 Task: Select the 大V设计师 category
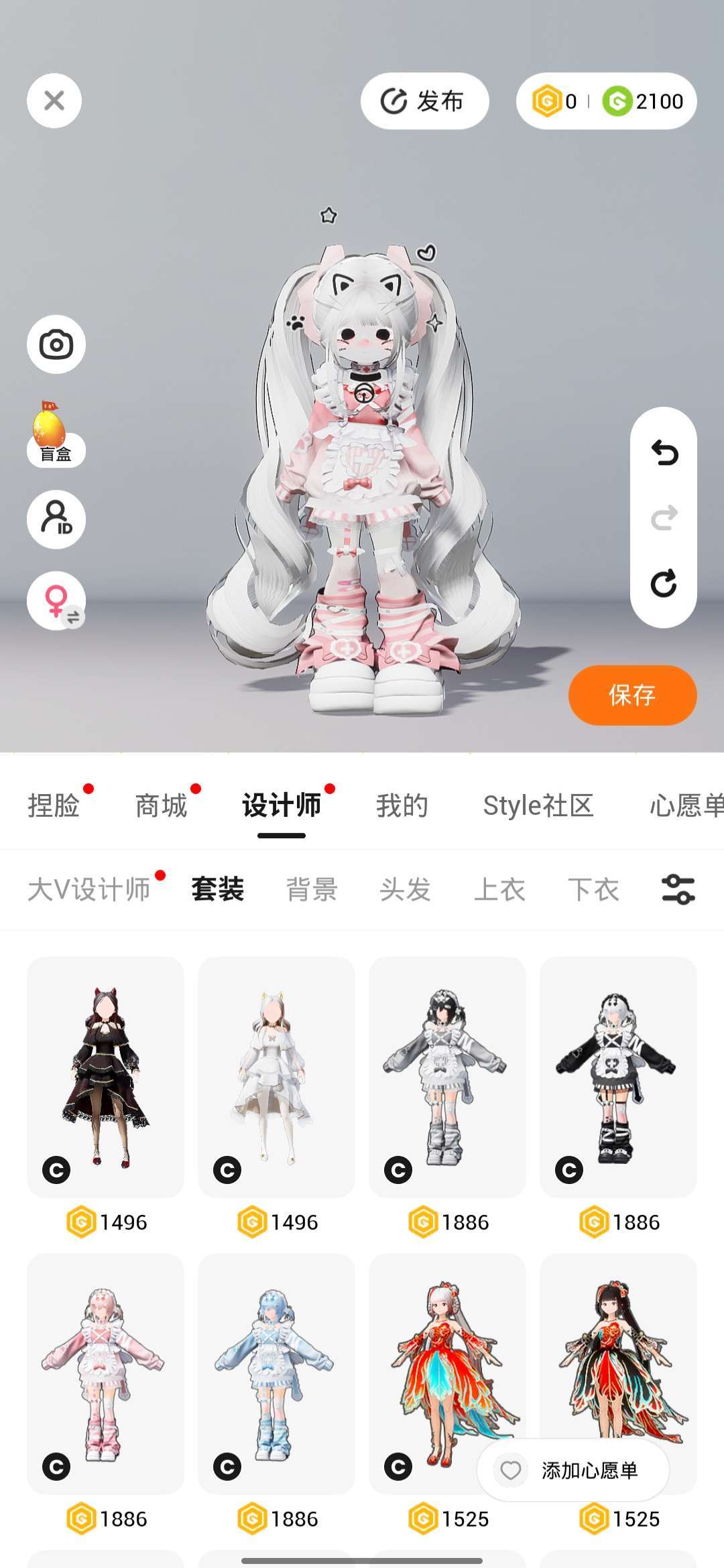[x=89, y=890]
